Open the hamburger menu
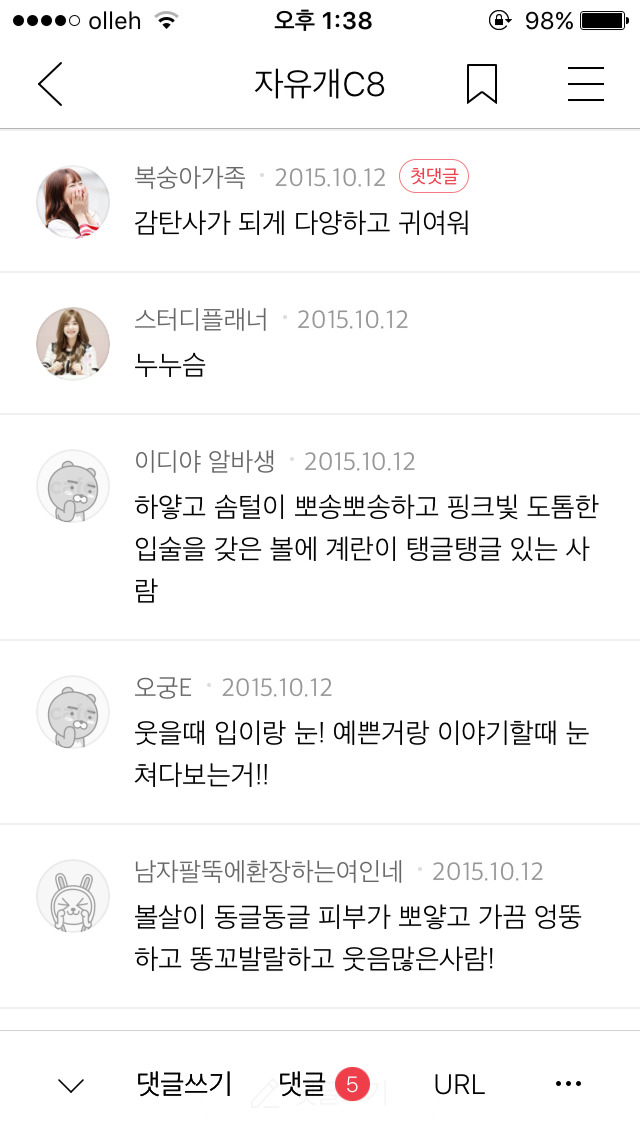 pyautogui.click(x=586, y=85)
